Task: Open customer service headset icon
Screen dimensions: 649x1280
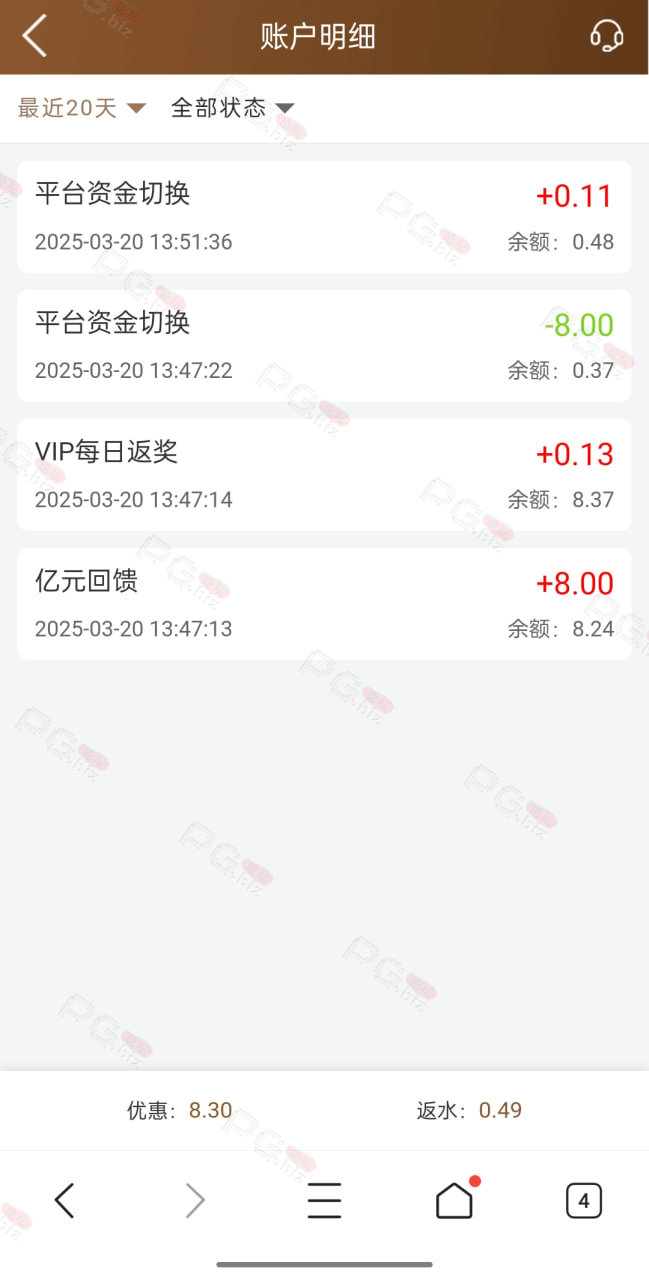Action: (x=606, y=37)
